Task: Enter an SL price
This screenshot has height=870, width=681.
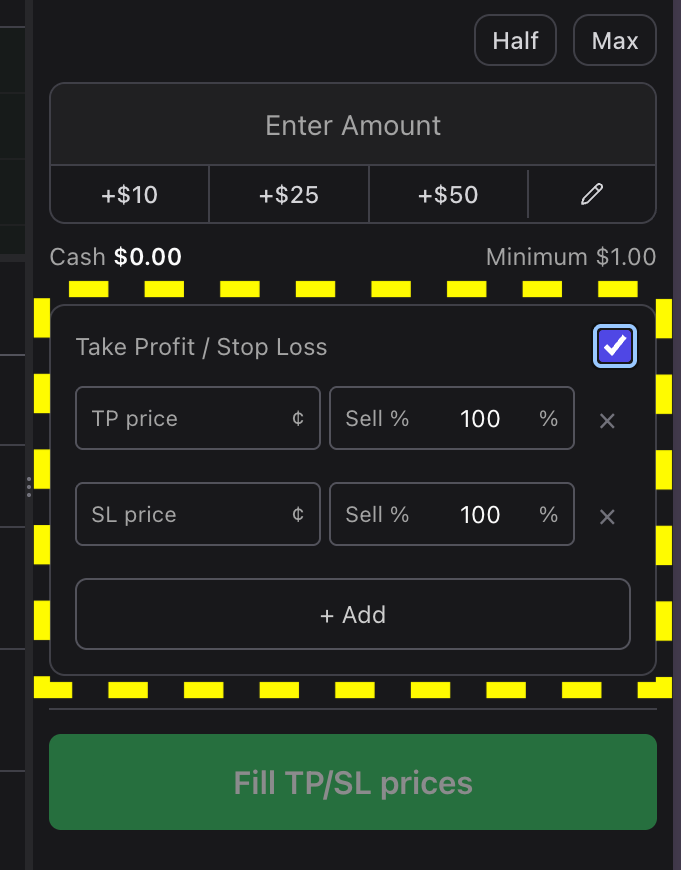Action: (x=198, y=514)
